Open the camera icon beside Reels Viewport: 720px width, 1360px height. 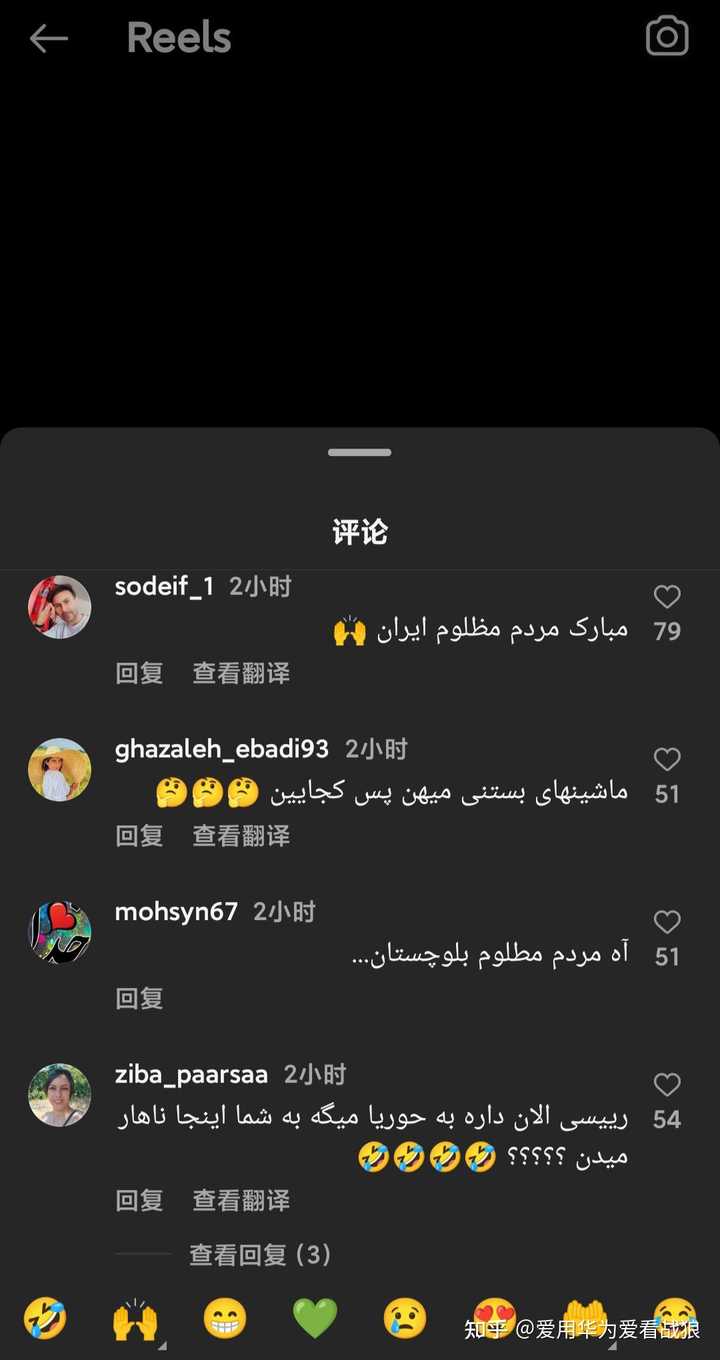coord(667,37)
